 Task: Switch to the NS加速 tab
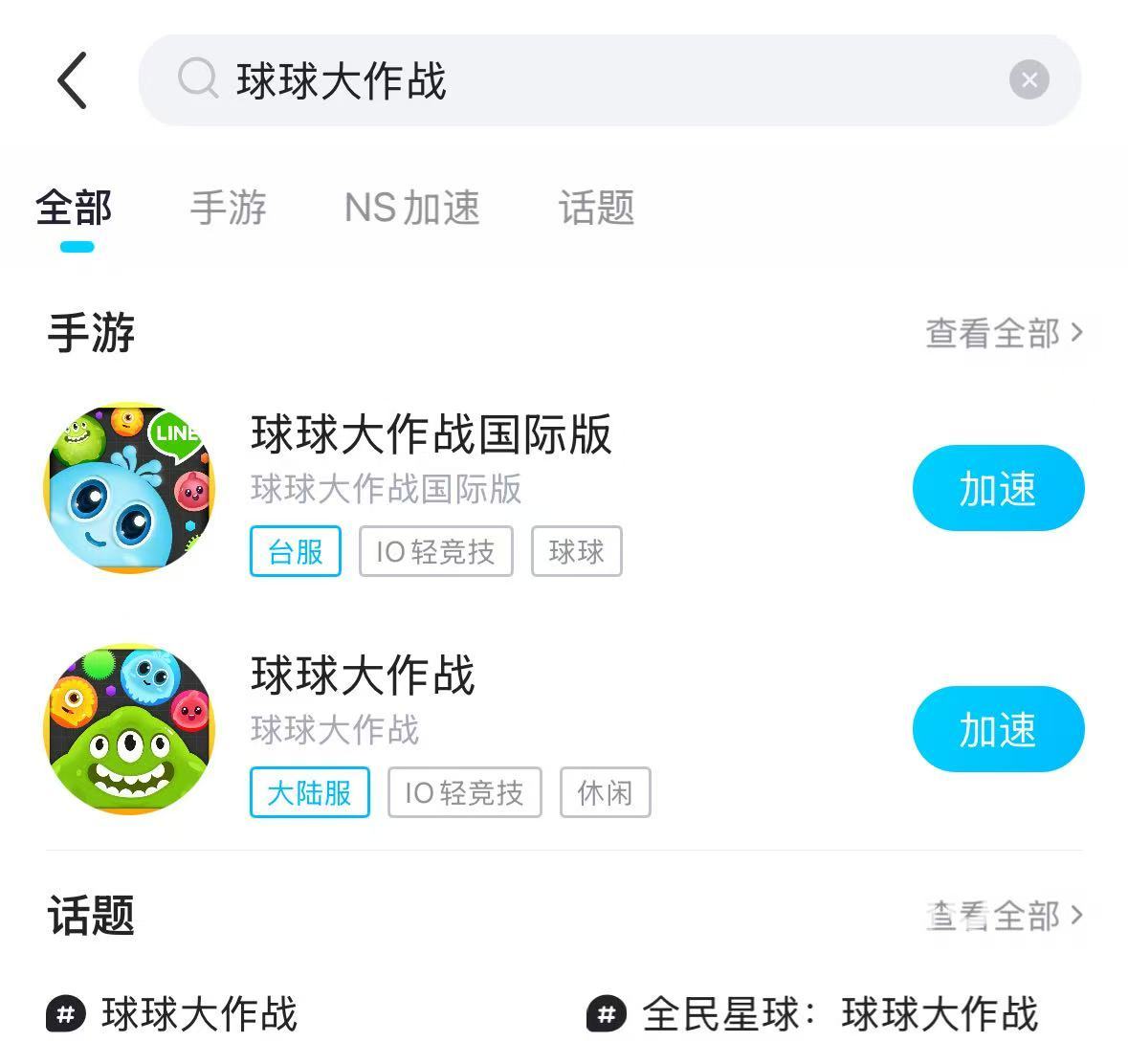(411, 208)
